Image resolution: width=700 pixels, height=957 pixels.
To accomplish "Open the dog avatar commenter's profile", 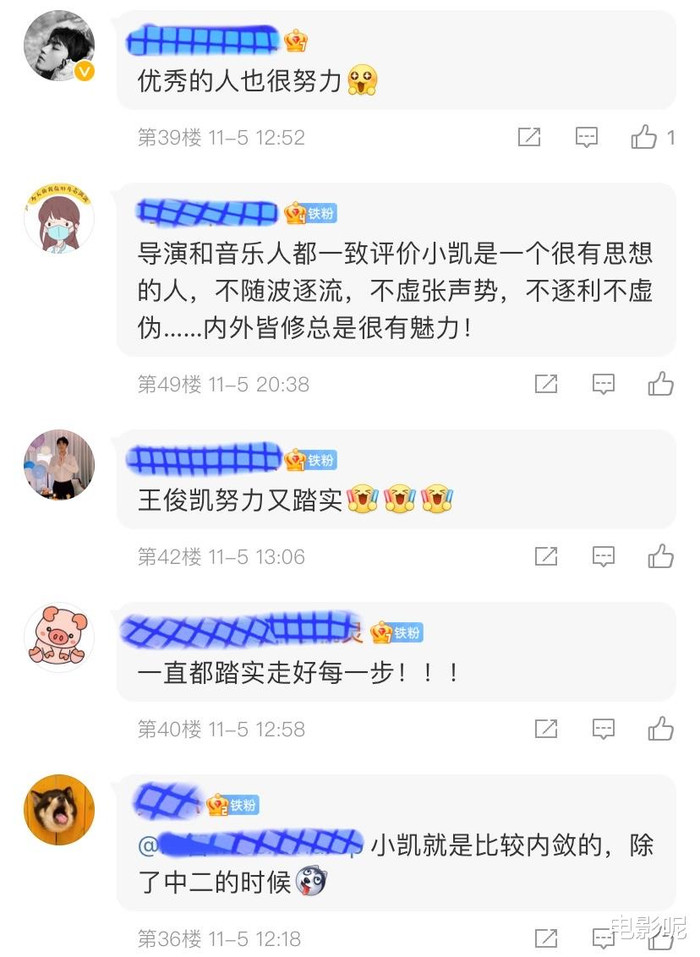I will pyautogui.click(x=58, y=810).
